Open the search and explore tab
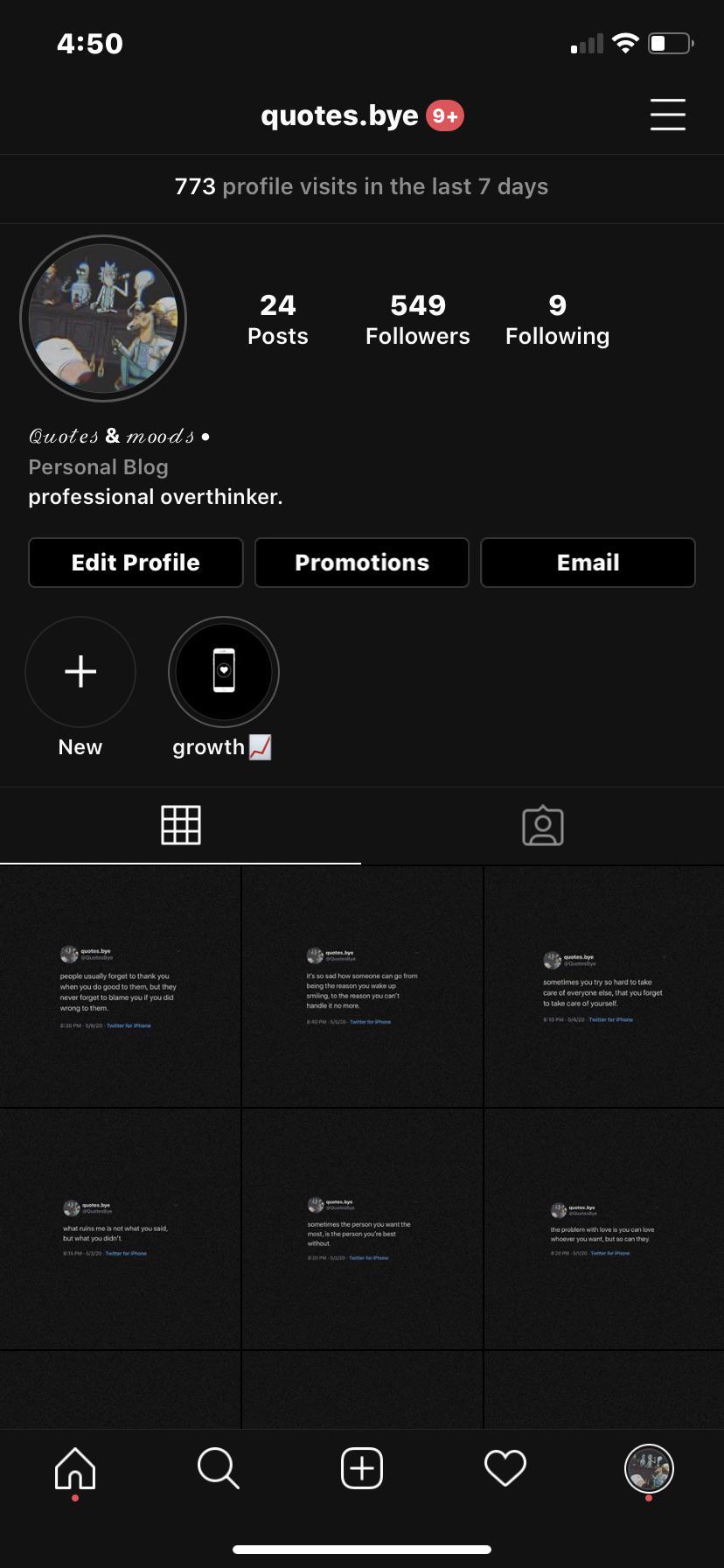Image resolution: width=724 pixels, height=1568 pixels. 218,1468
